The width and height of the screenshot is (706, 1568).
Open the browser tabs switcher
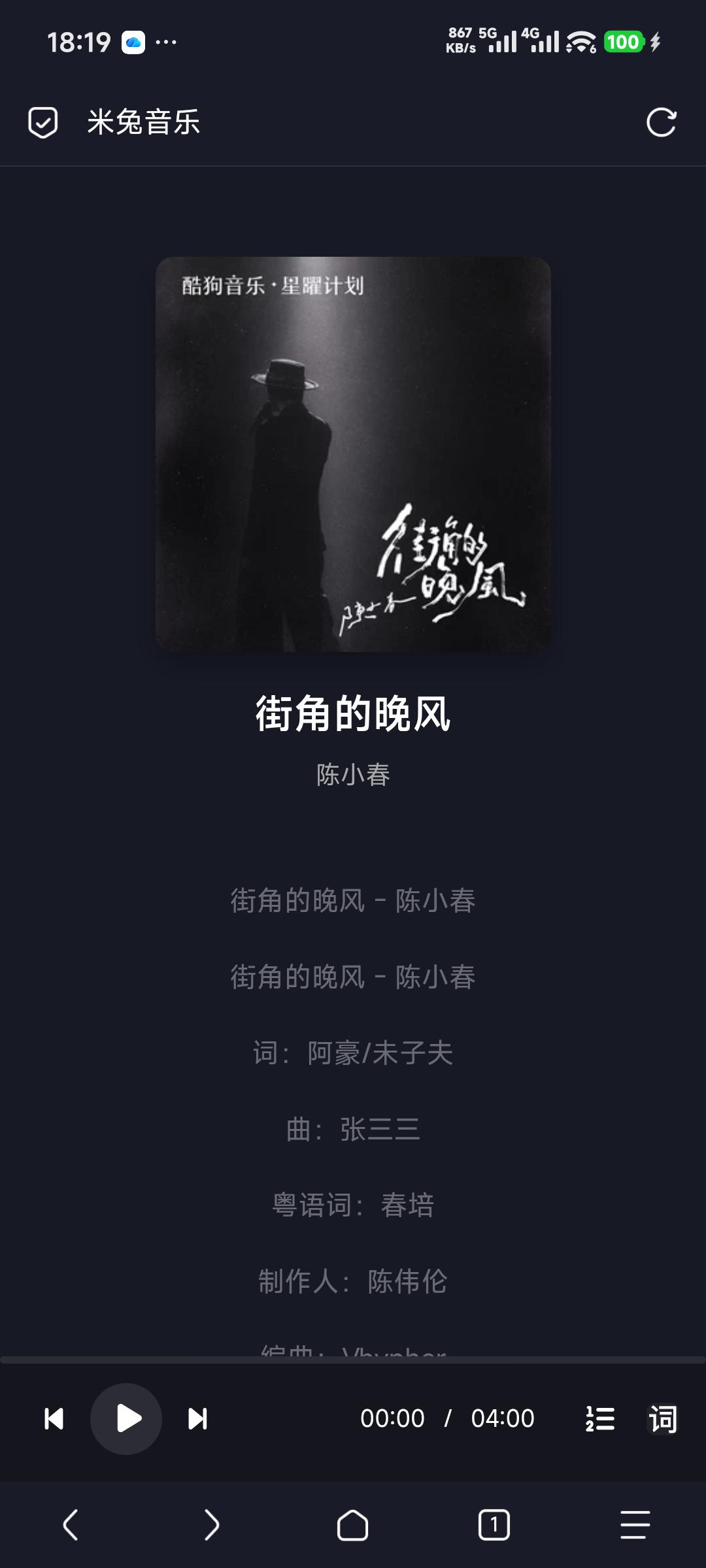[x=494, y=1526]
